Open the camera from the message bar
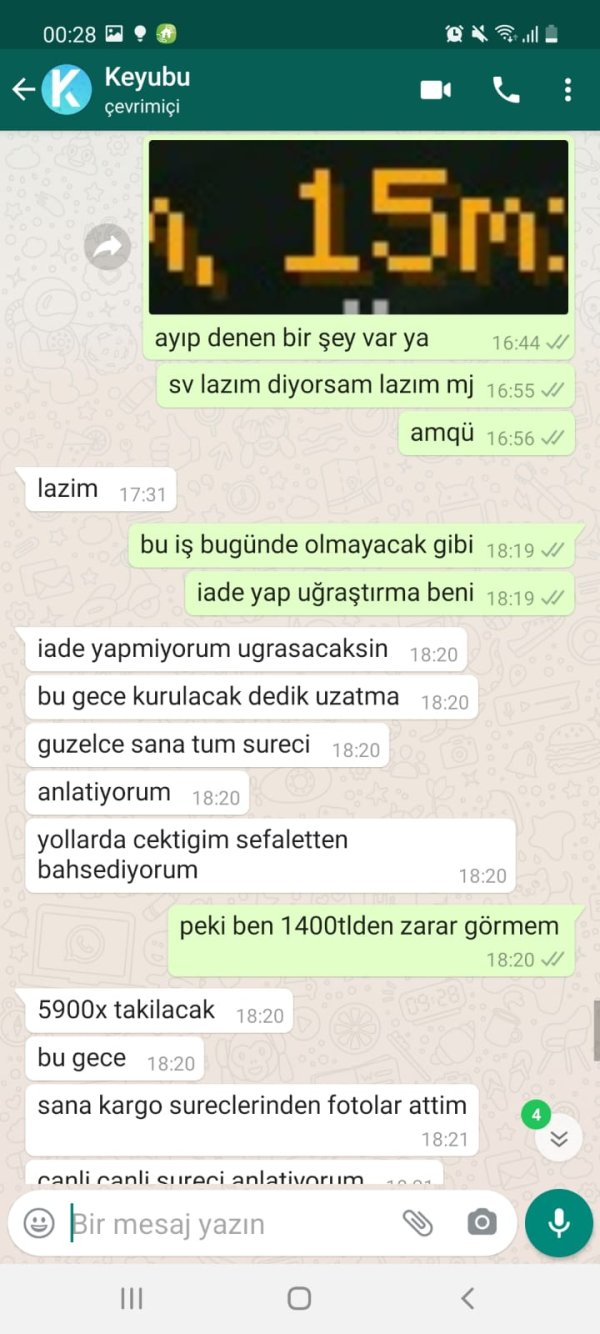The width and height of the screenshot is (600, 1334). (482, 1222)
